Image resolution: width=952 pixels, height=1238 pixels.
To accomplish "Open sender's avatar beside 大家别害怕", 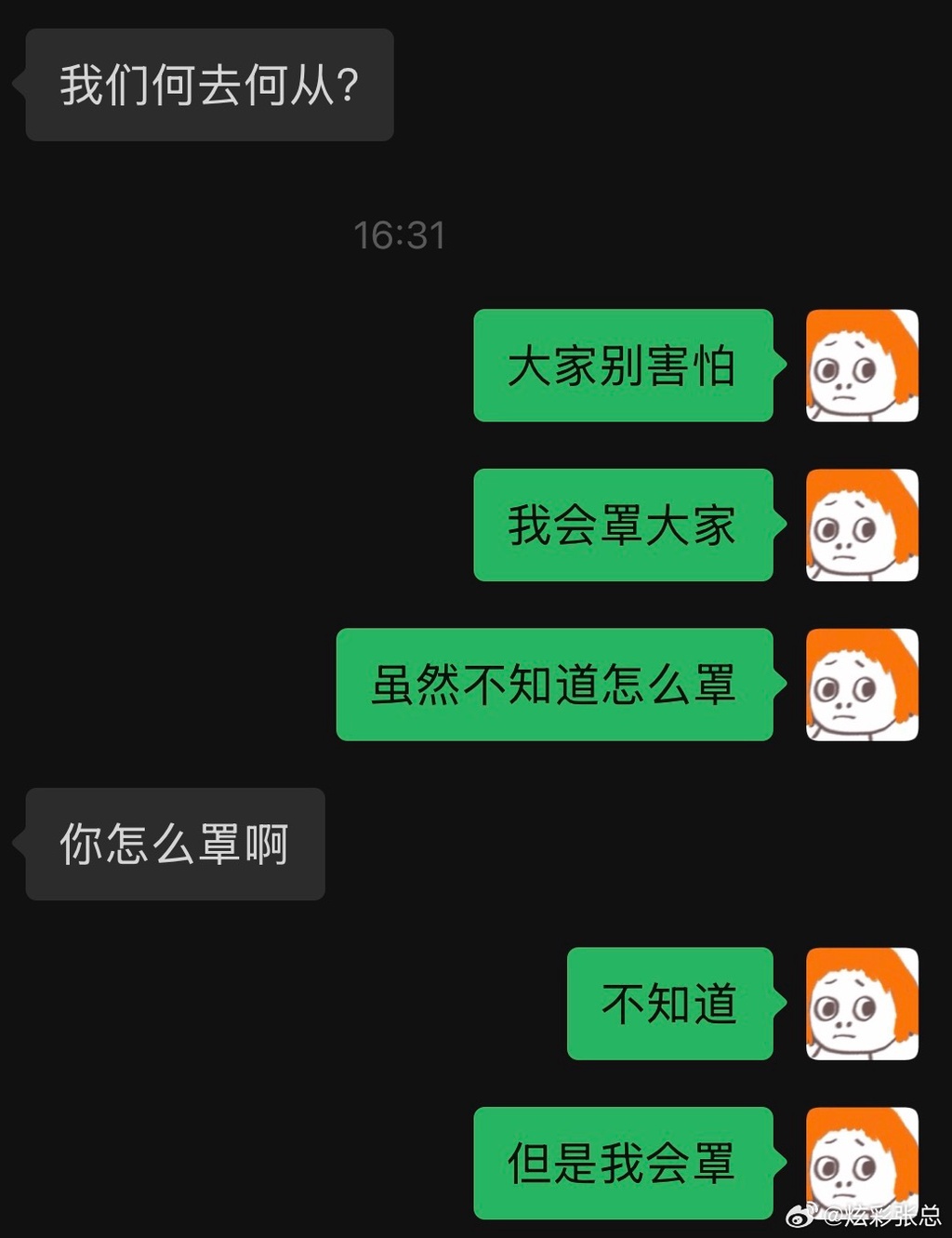I will [x=862, y=366].
